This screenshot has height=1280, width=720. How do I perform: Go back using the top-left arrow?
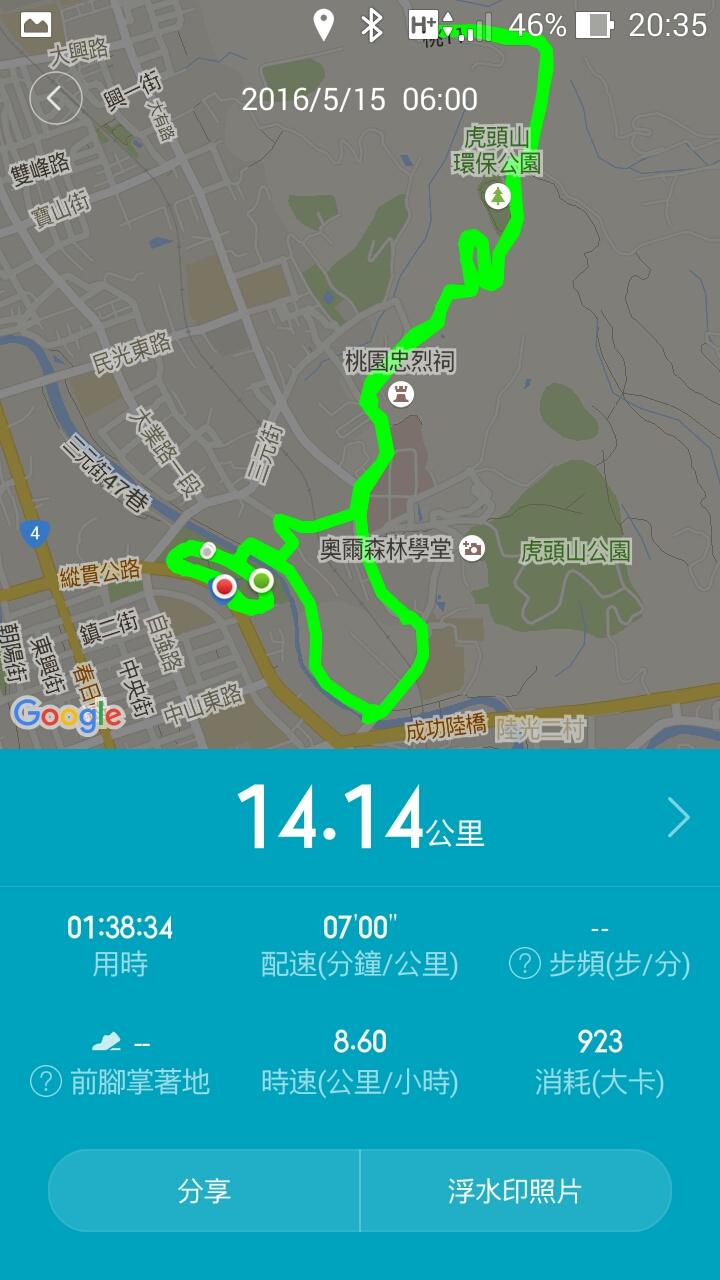point(55,99)
